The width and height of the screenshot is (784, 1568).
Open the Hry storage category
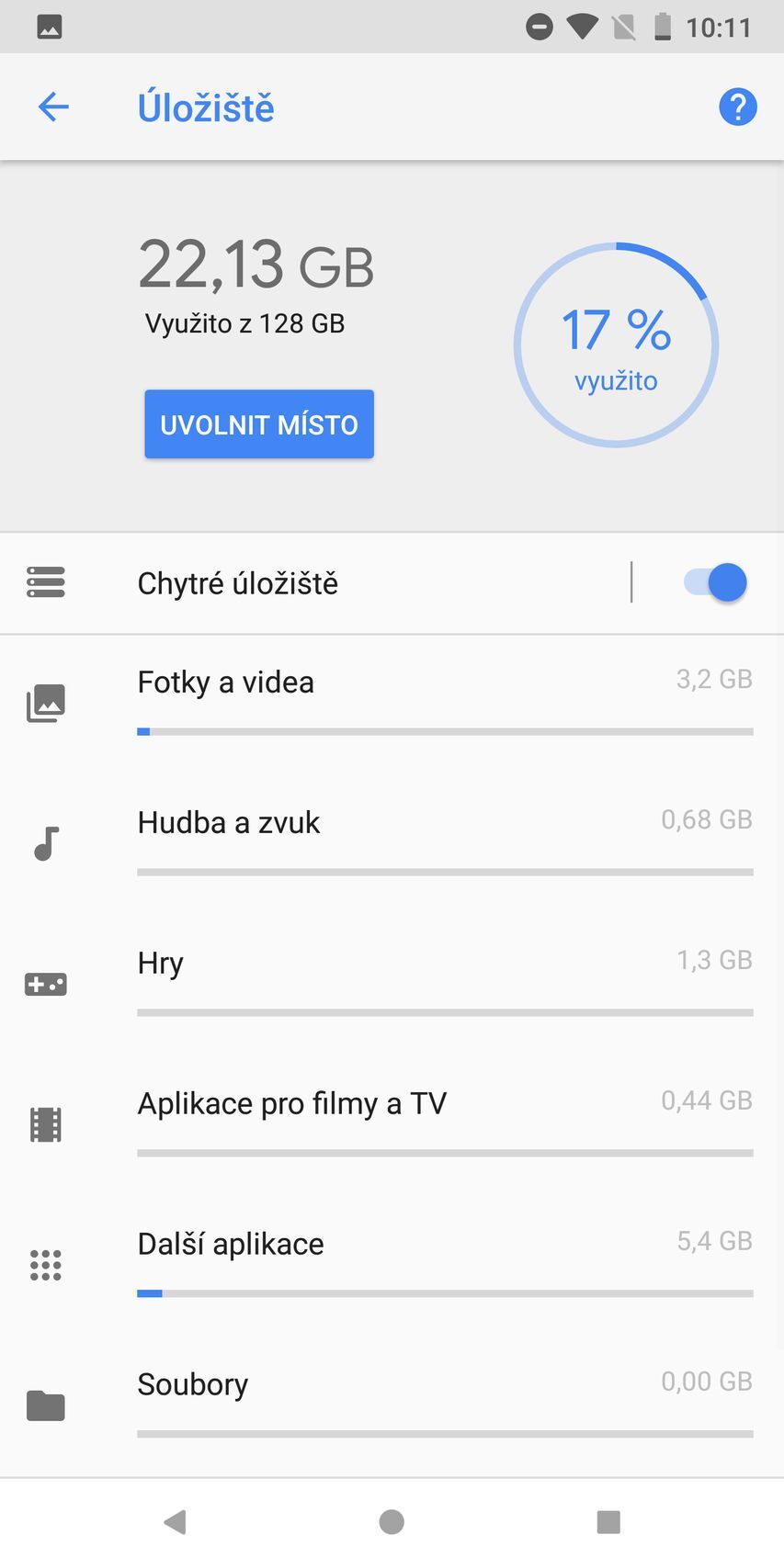coord(392,984)
